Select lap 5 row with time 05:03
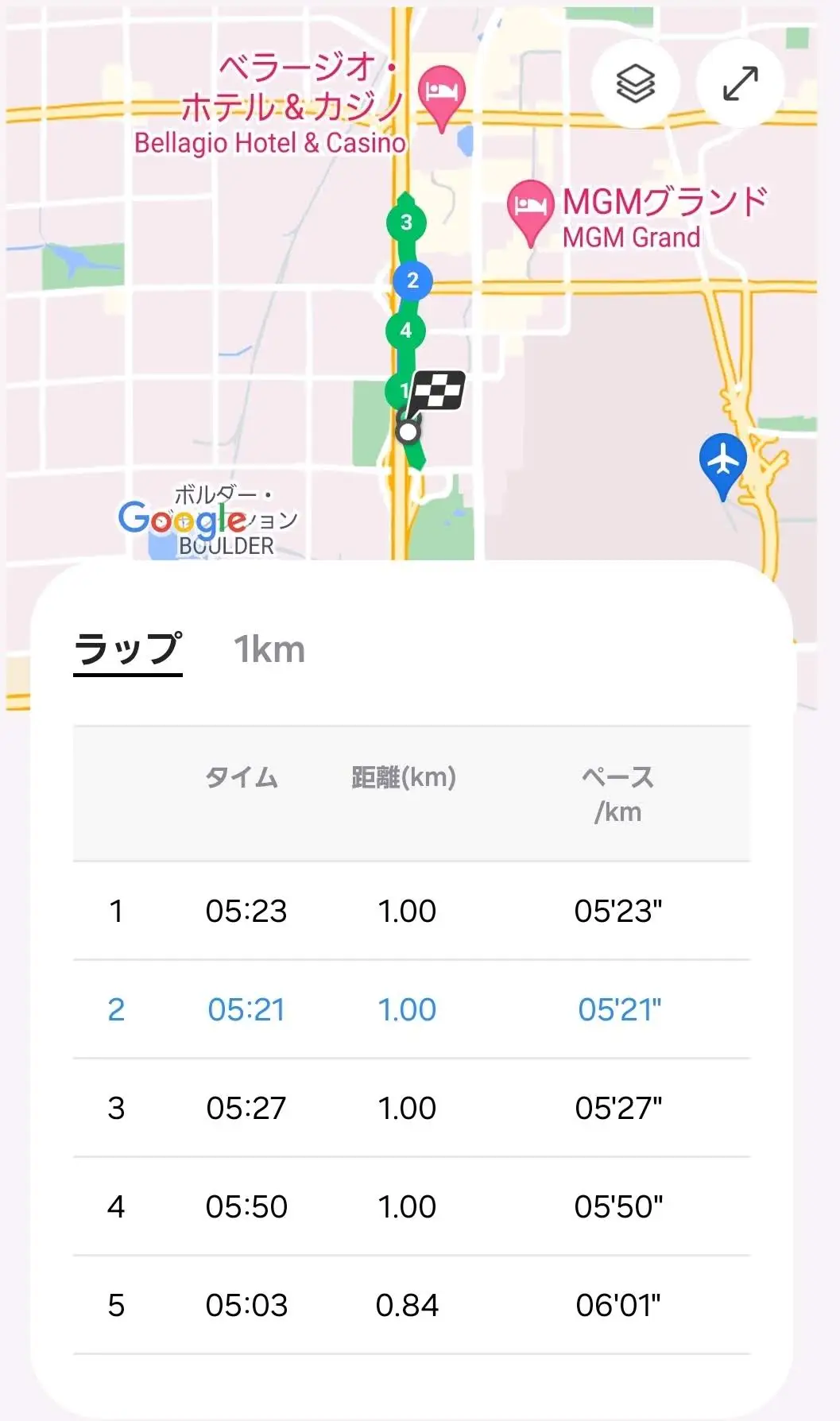 412,1305
